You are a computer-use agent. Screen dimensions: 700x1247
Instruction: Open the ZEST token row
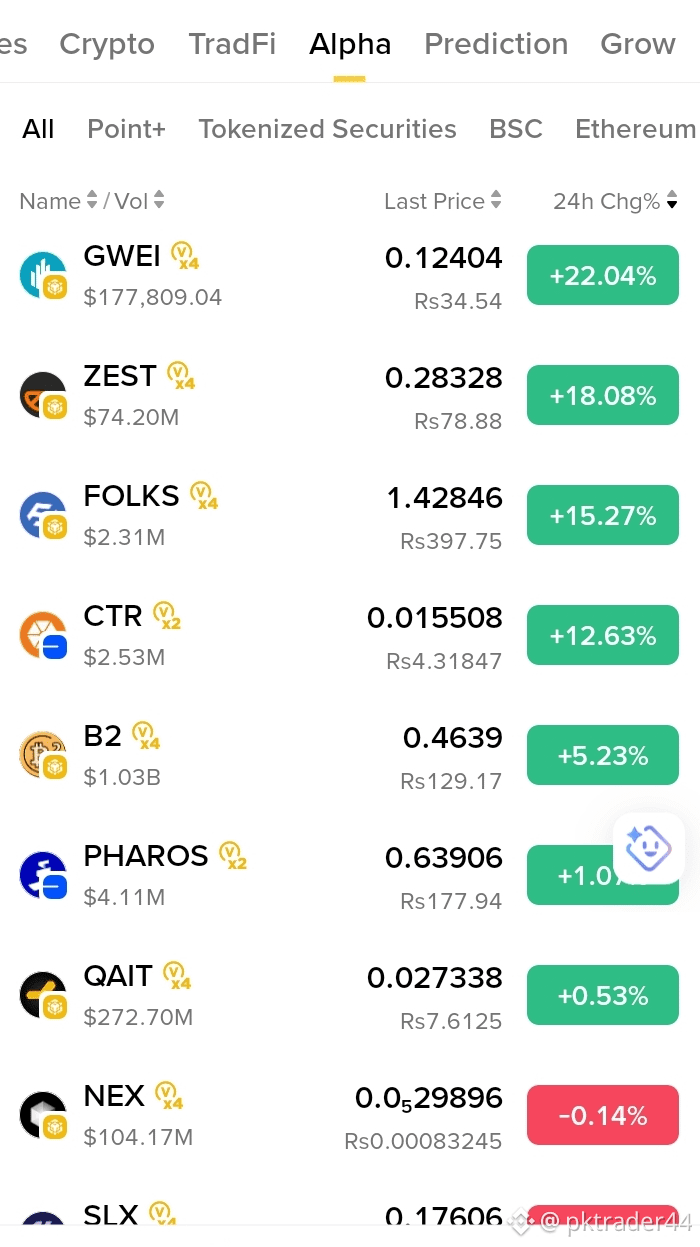pyautogui.click(x=350, y=396)
